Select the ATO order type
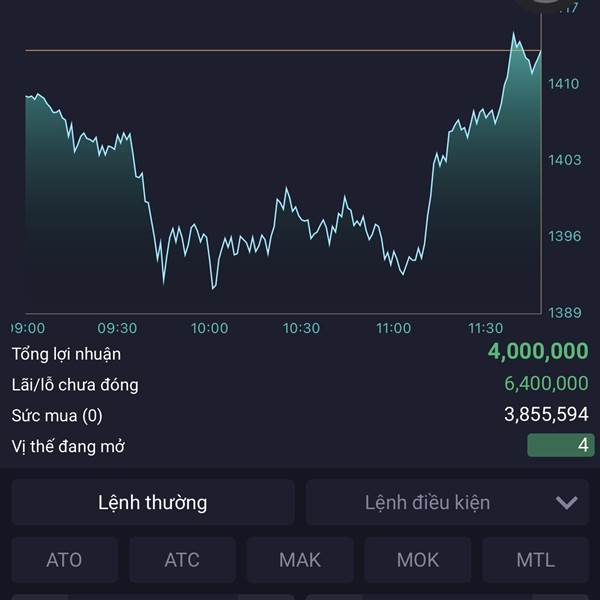The image size is (600, 600). click(x=64, y=560)
